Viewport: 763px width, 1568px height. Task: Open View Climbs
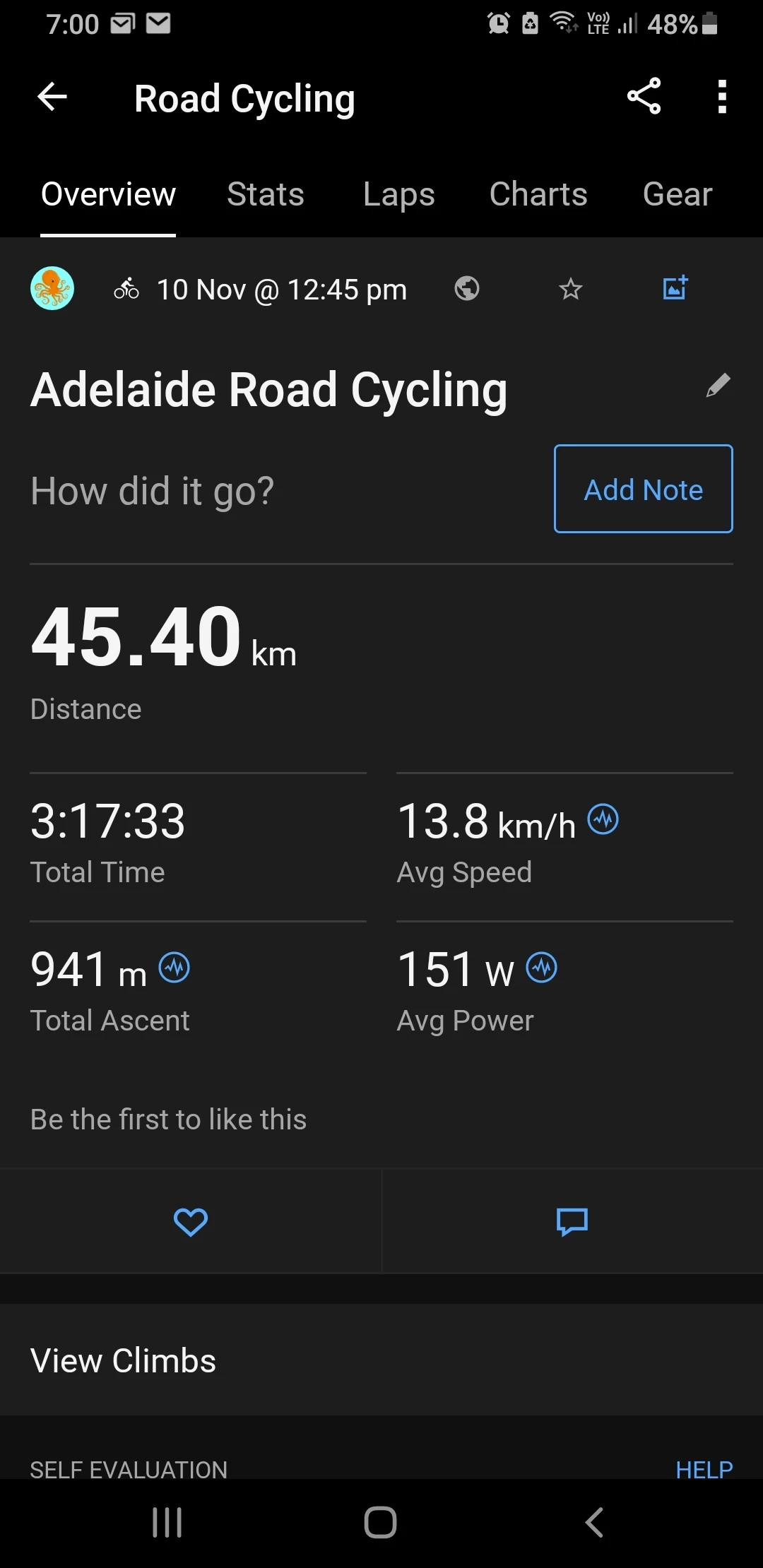[x=381, y=1360]
